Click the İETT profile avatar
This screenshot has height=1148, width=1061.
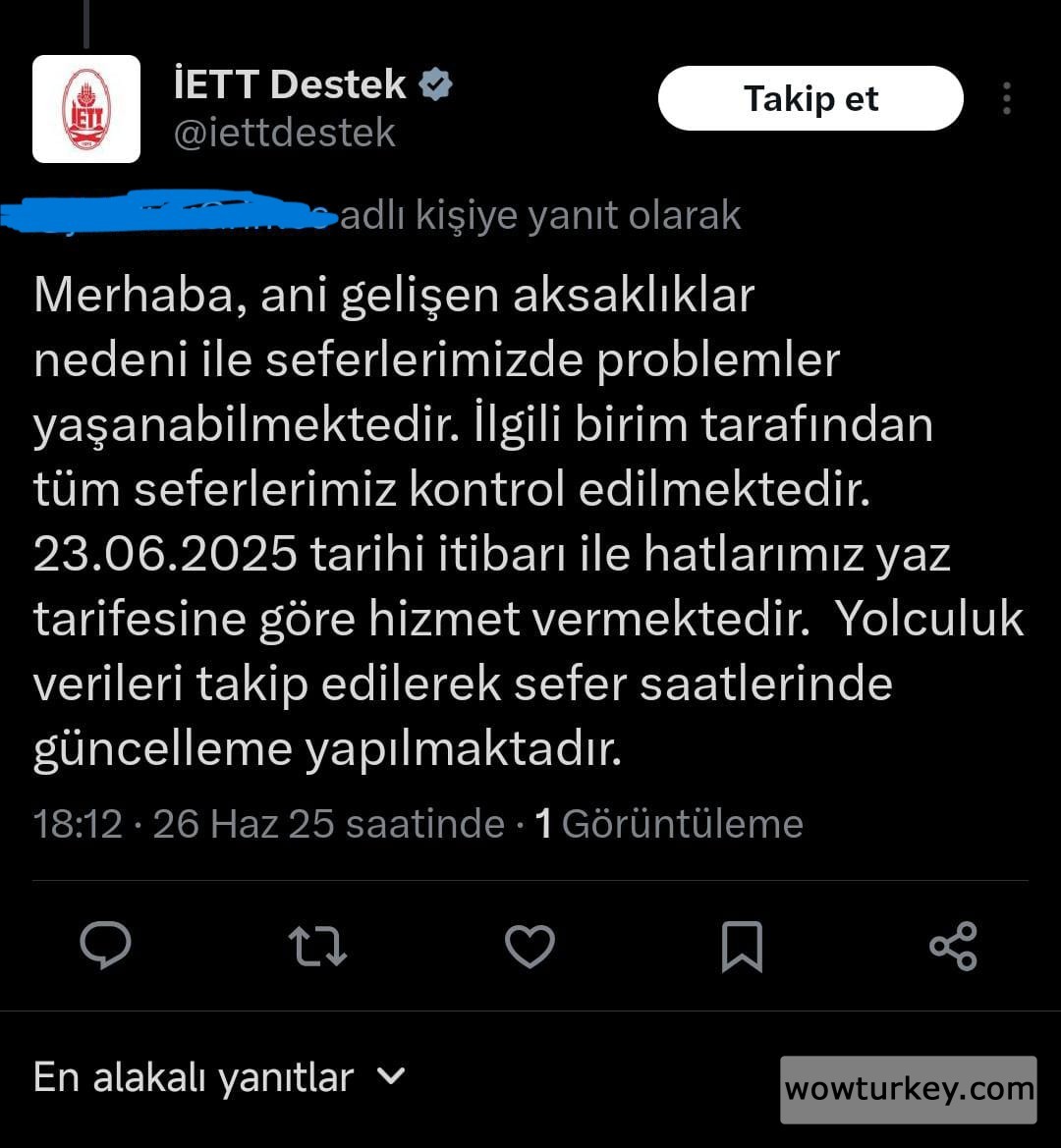tap(86, 106)
